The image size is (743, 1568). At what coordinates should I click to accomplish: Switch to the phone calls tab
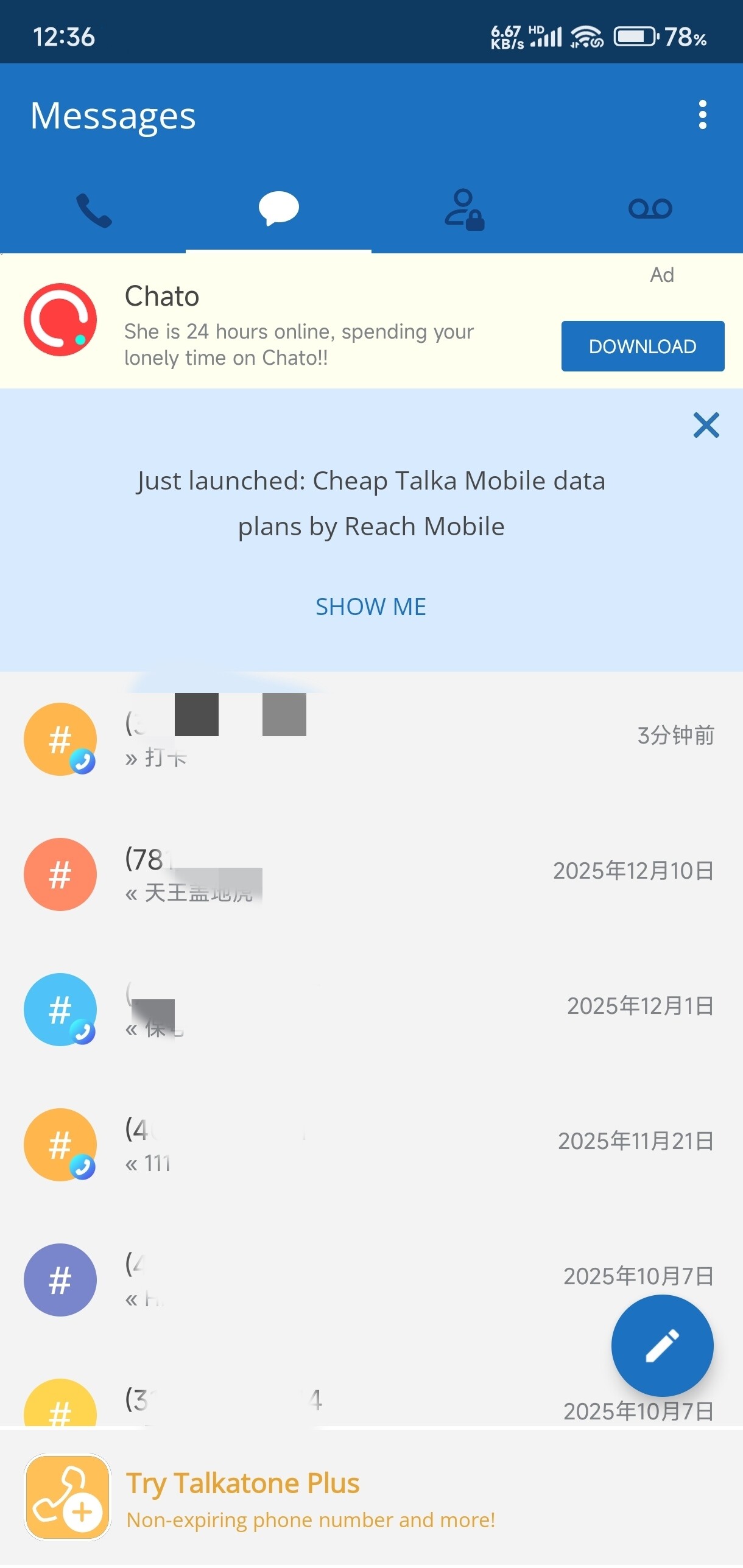(x=93, y=210)
